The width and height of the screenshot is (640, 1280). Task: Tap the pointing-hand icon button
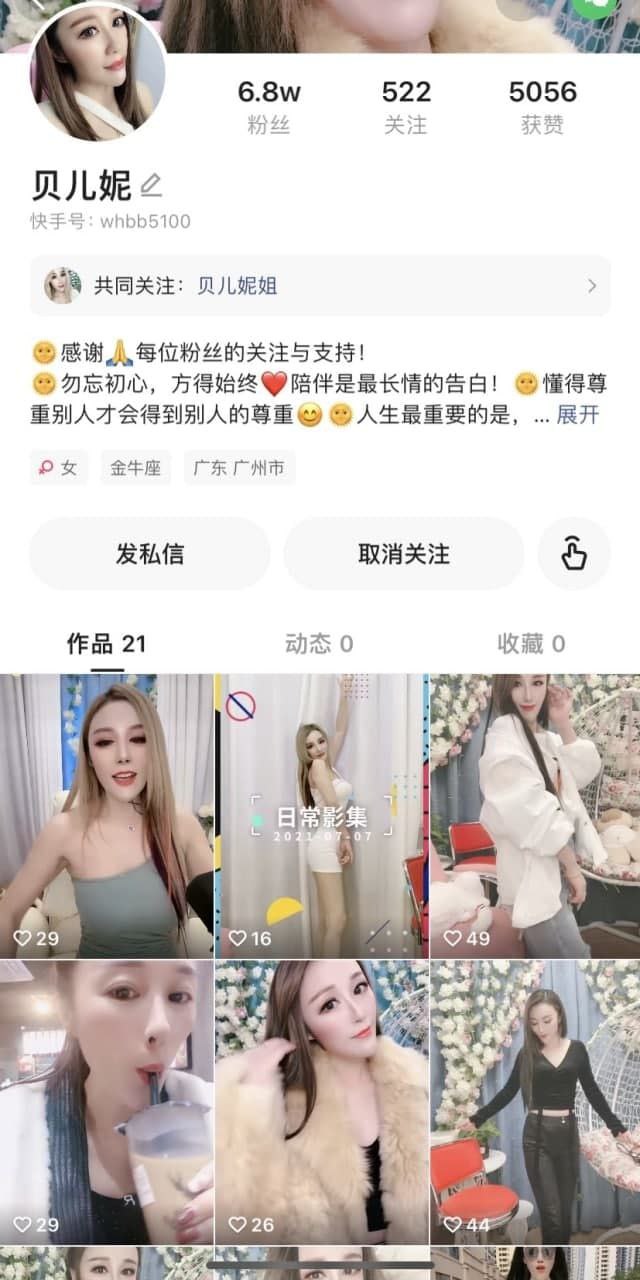[x=574, y=554]
